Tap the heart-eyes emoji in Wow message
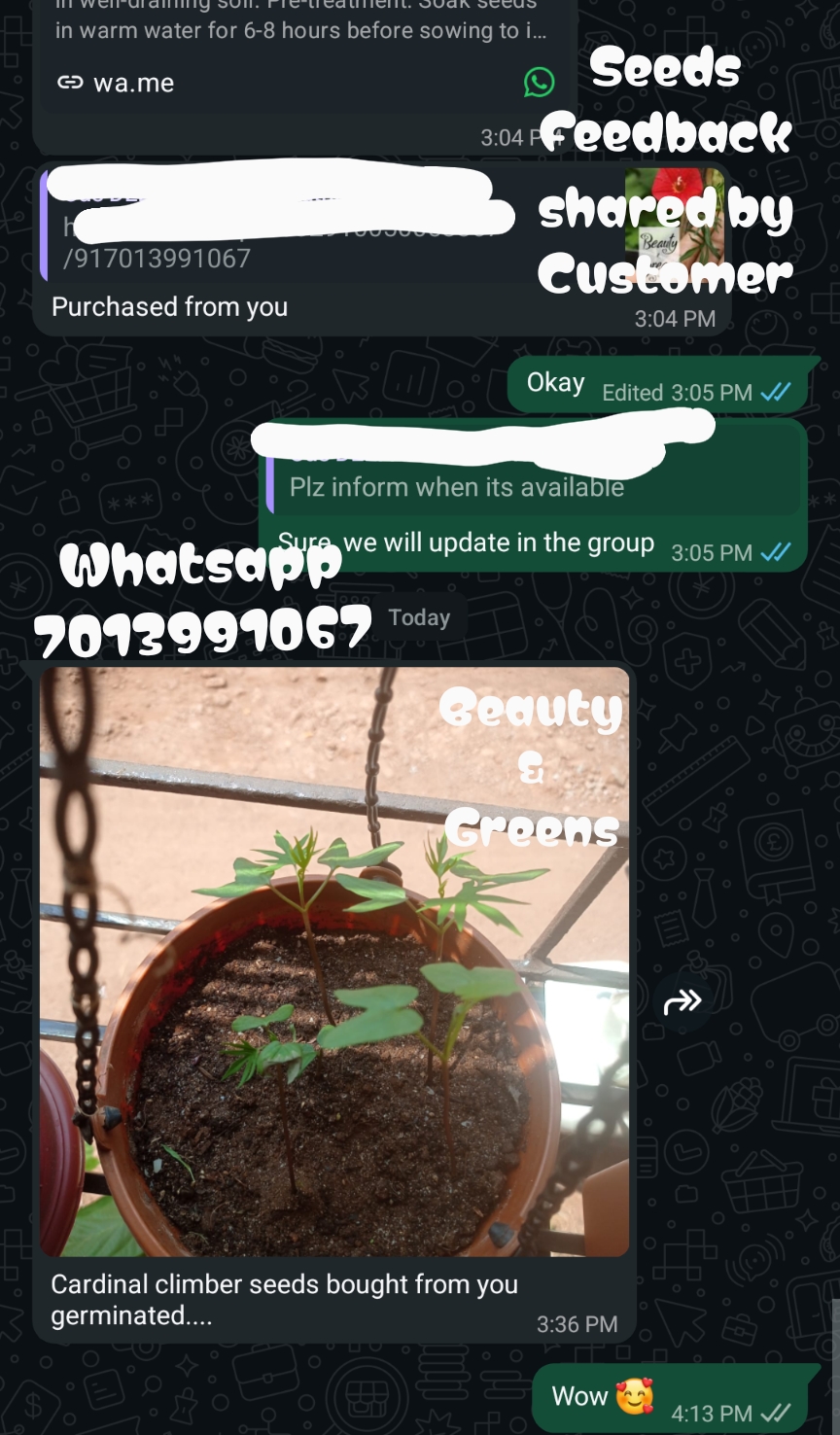840x1435 pixels. [630, 1394]
